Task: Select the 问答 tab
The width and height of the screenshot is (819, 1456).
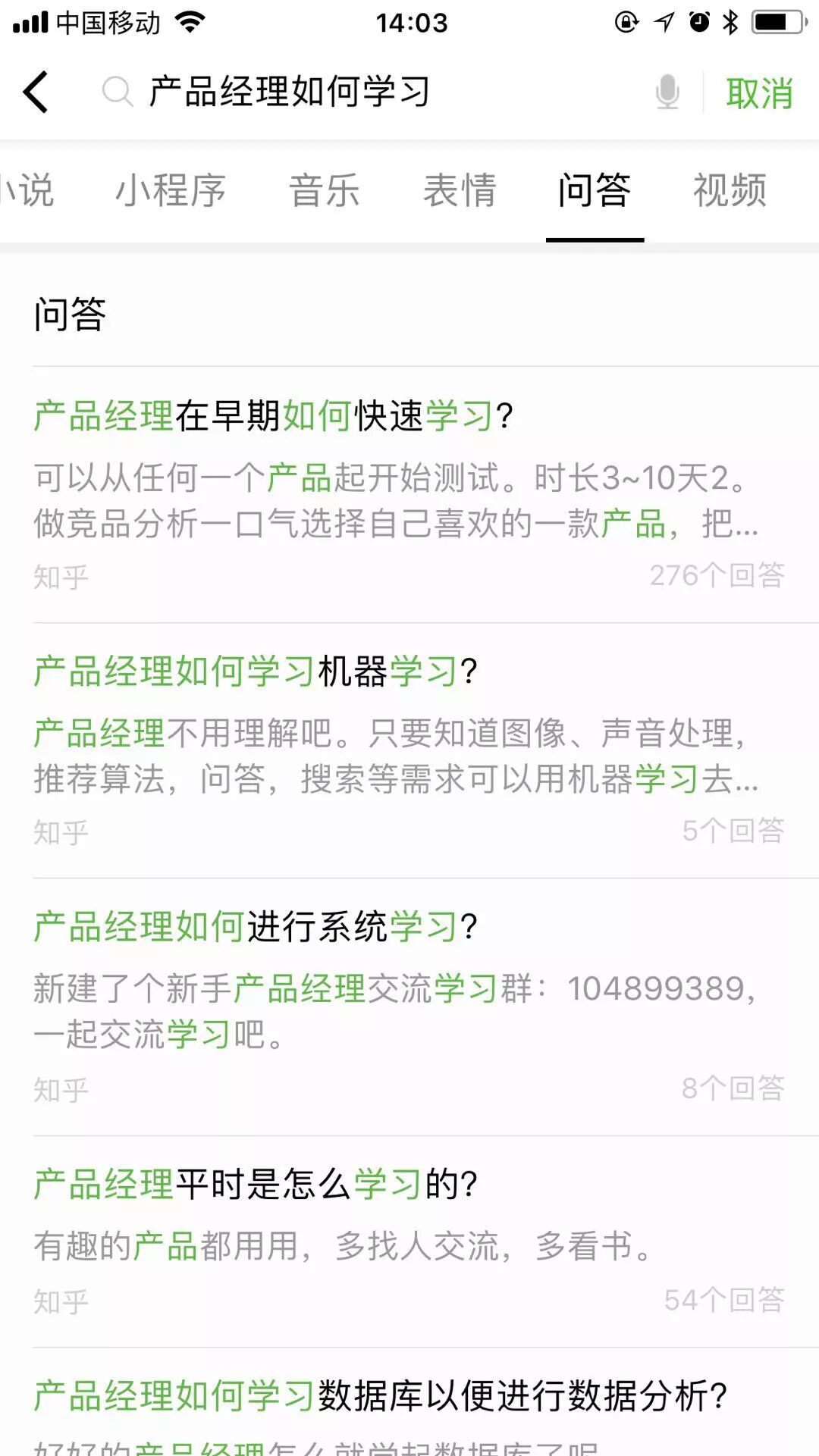Action: (595, 190)
